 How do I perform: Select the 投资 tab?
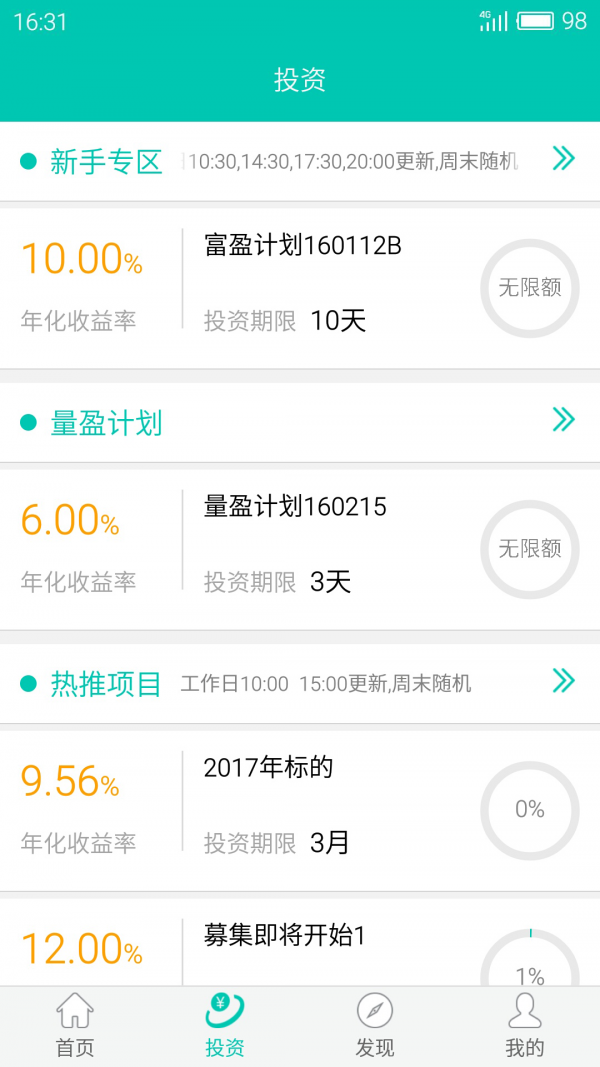(225, 1026)
